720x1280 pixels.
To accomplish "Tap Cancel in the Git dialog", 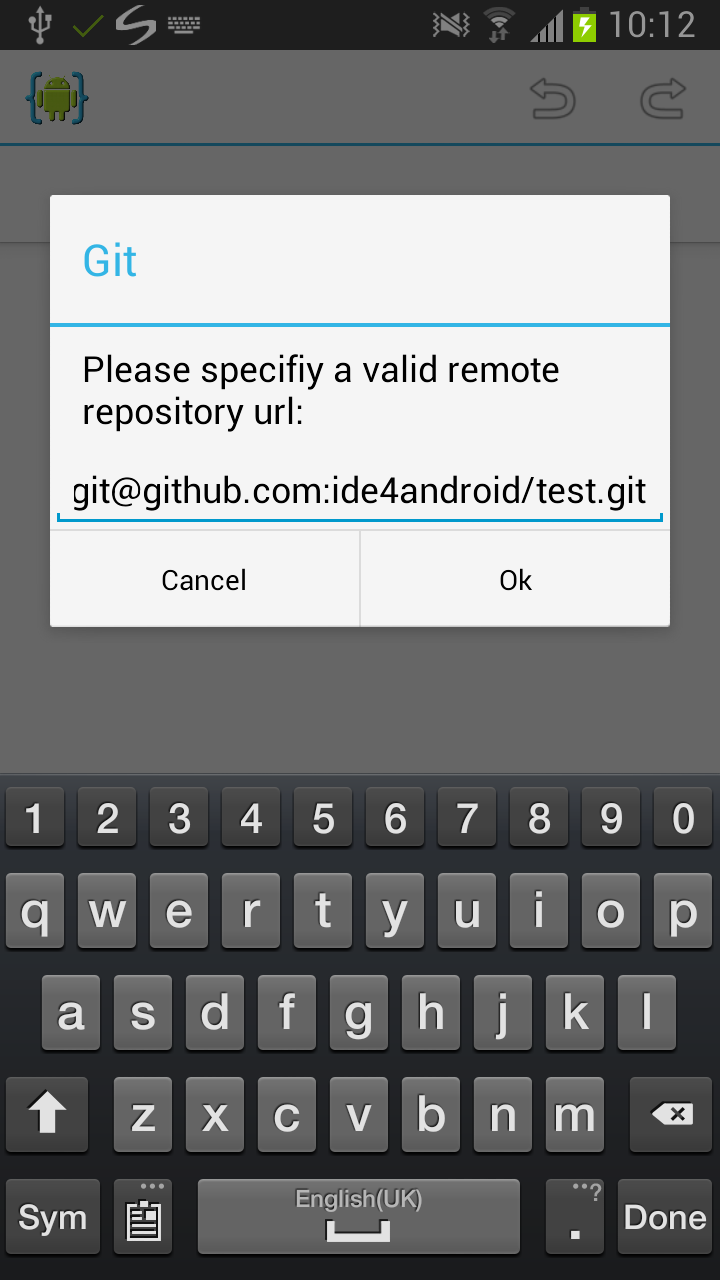I will [204, 580].
